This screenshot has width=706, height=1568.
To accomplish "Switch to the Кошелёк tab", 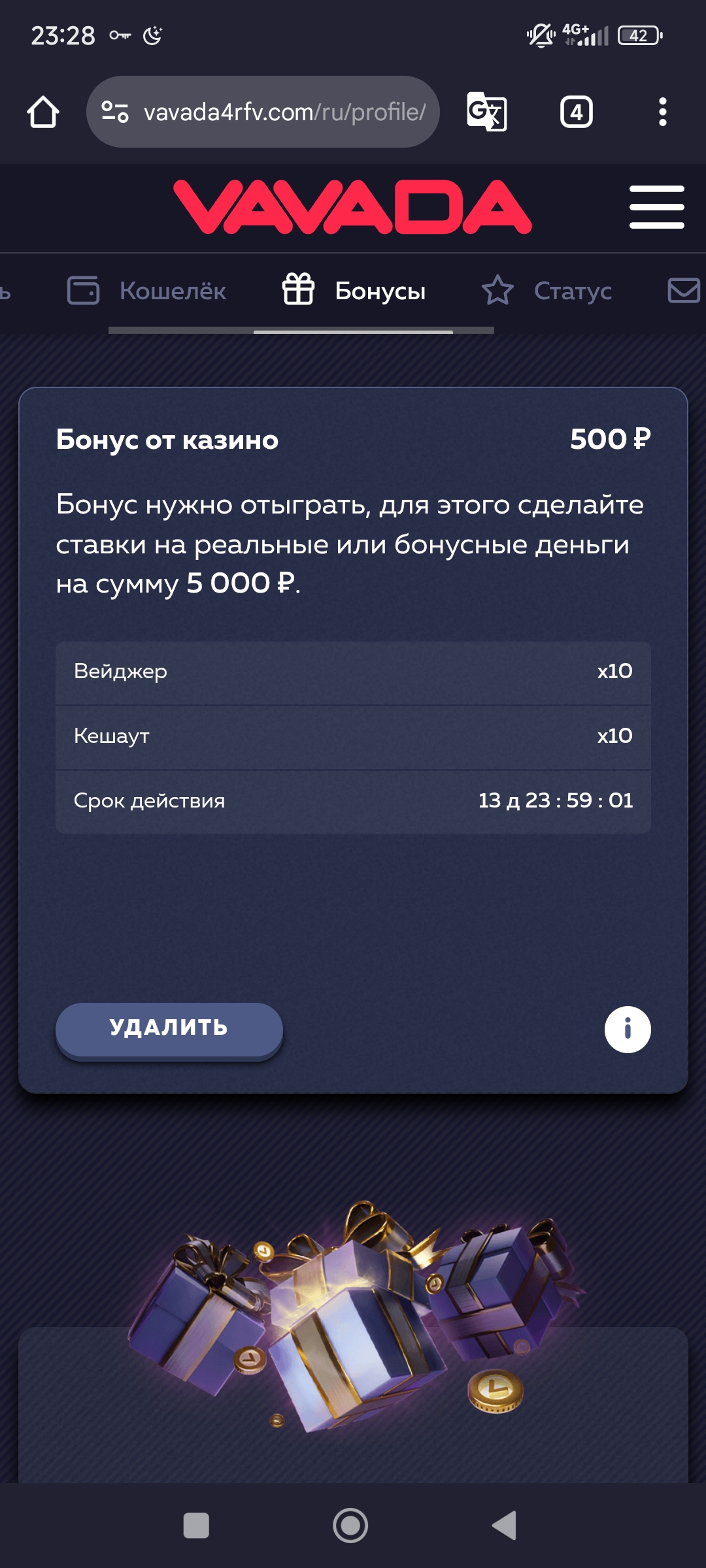I will (x=148, y=291).
